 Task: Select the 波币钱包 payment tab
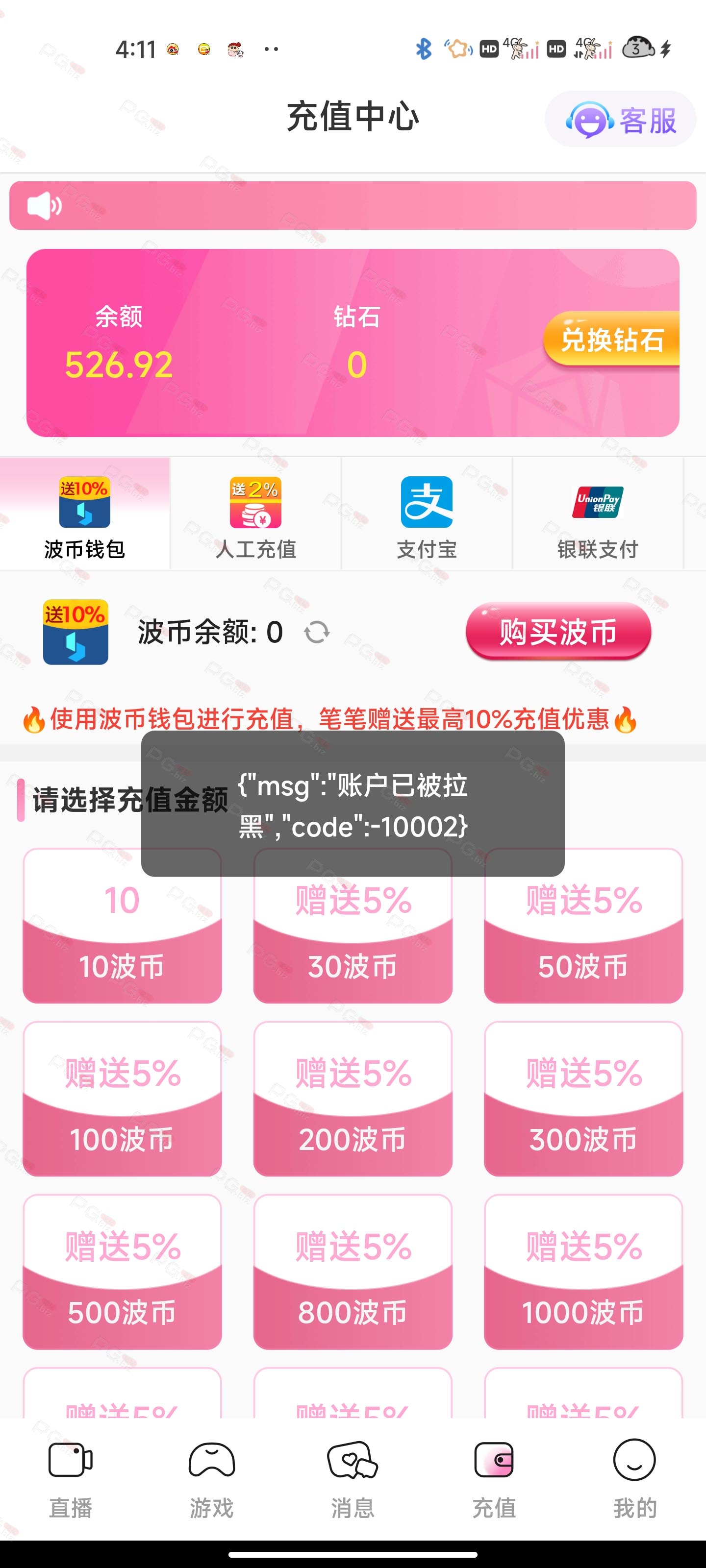[x=85, y=515]
